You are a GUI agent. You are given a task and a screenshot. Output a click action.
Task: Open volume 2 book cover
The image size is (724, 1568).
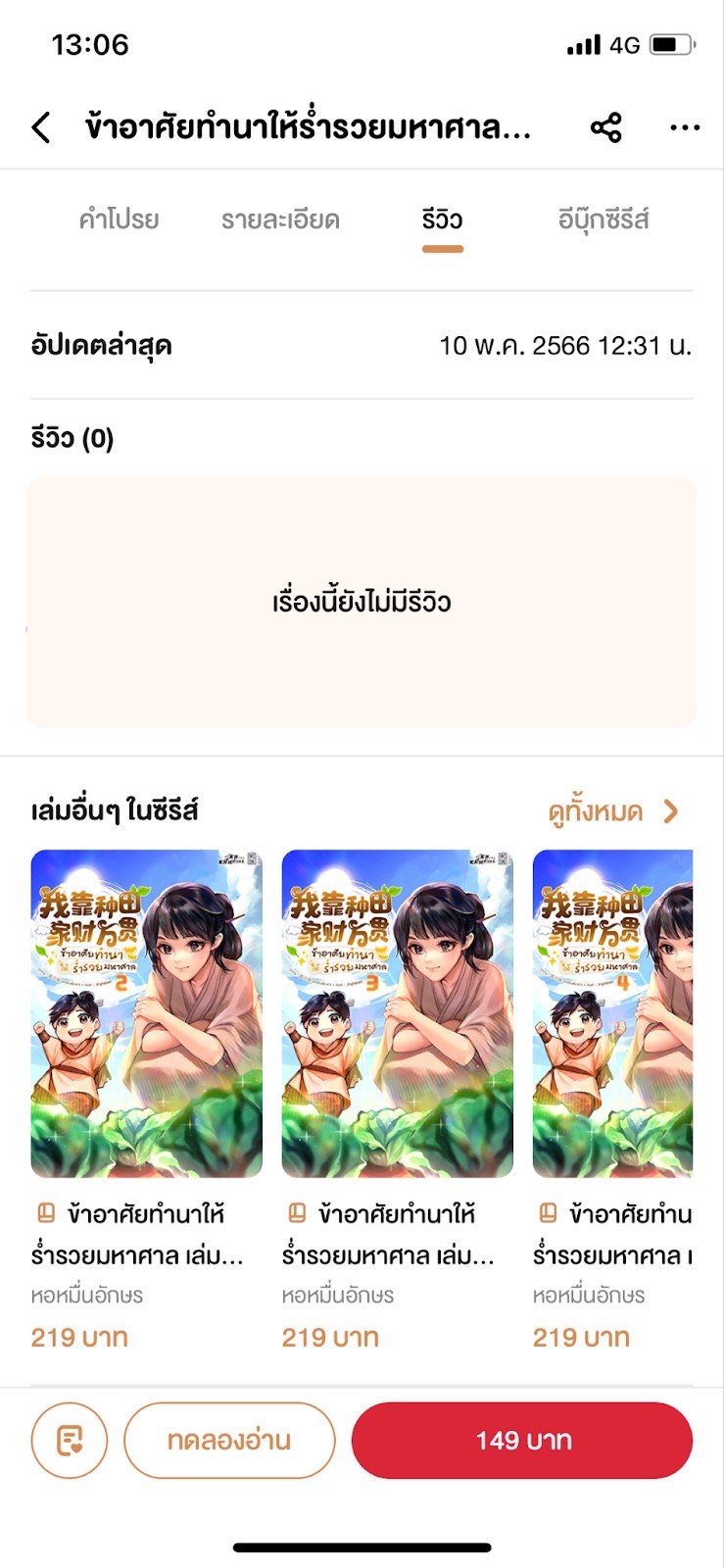click(x=147, y=1013)
